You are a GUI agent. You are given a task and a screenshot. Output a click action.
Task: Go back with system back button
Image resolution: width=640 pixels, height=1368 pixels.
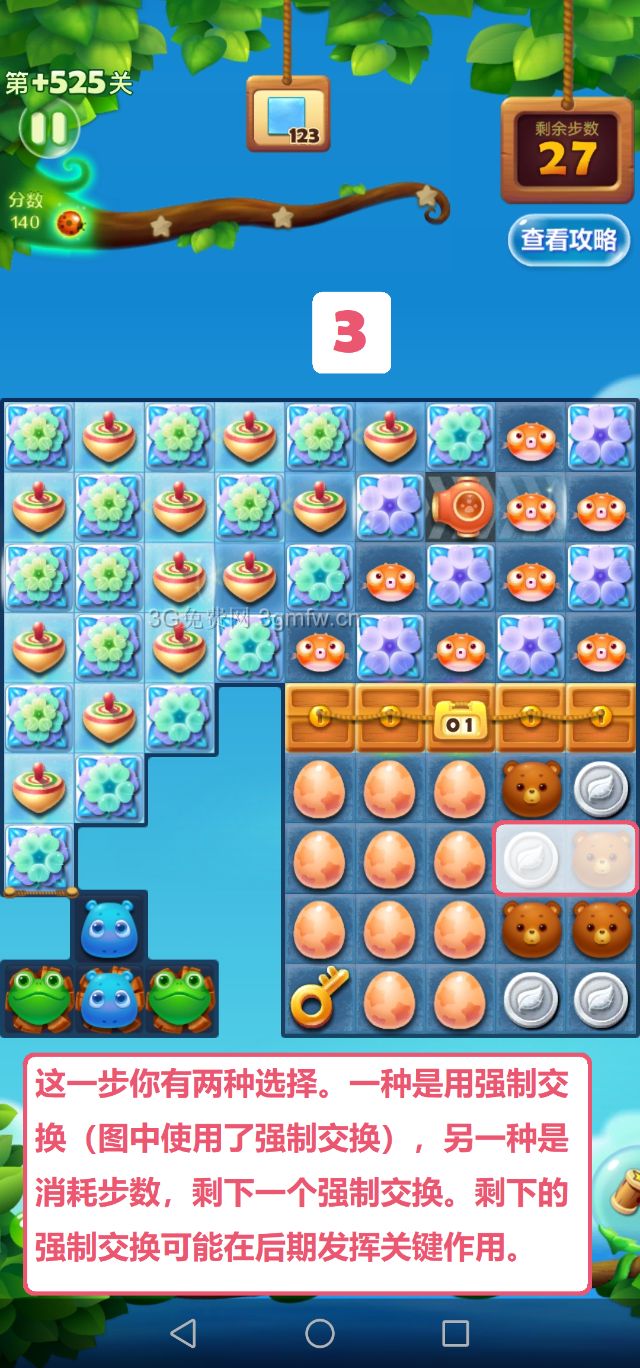[183, 1332]
